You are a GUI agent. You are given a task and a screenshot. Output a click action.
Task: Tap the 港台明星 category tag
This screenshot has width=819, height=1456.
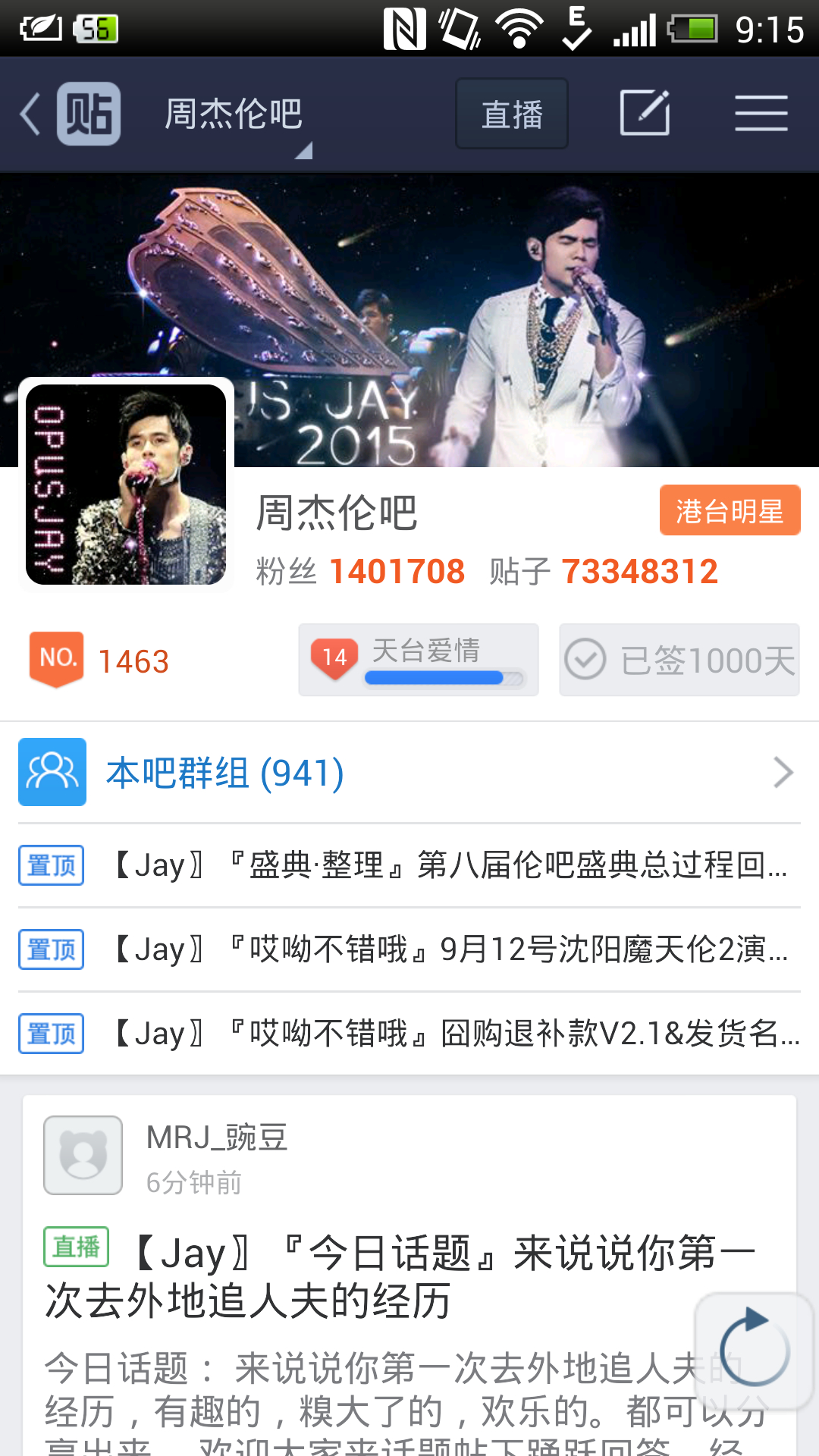click(730, 511)
